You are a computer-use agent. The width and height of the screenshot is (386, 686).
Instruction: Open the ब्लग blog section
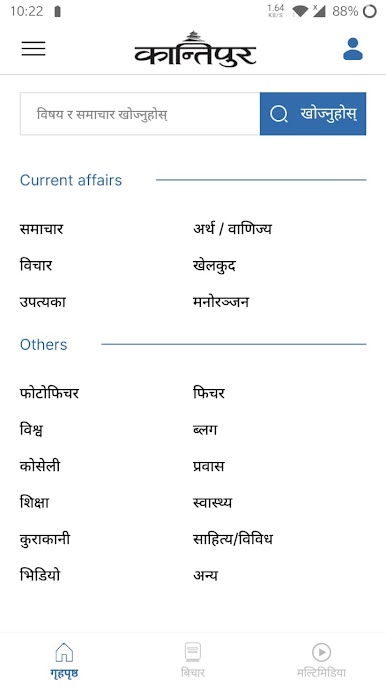(205, 430)
